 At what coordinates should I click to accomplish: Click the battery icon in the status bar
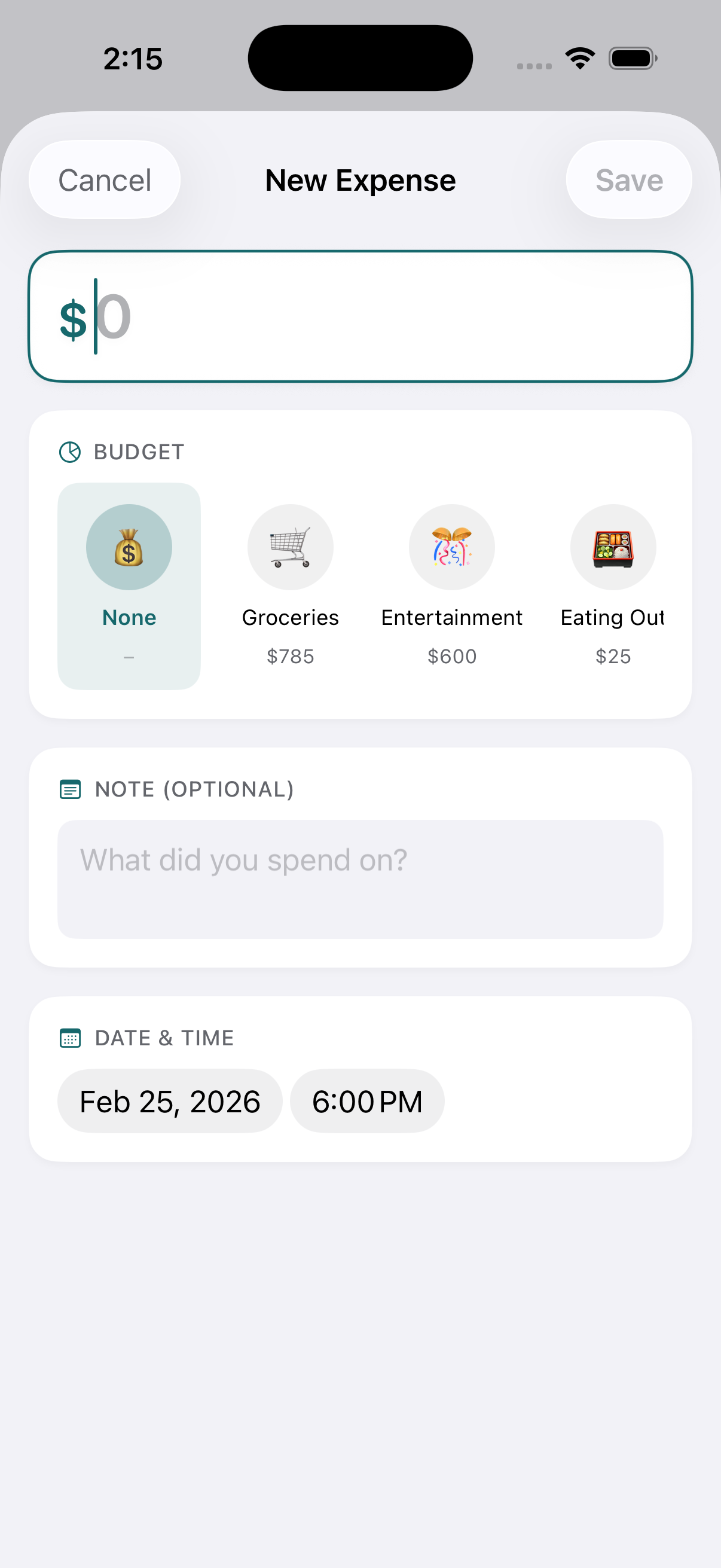click(x=632, y=57)
